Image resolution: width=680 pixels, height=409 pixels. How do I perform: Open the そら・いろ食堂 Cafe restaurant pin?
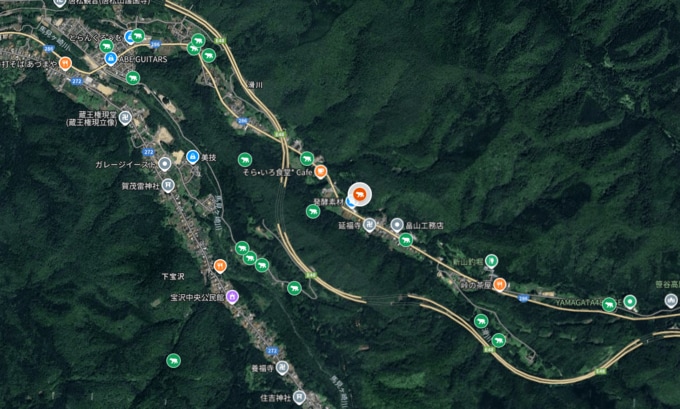(321, 172)
